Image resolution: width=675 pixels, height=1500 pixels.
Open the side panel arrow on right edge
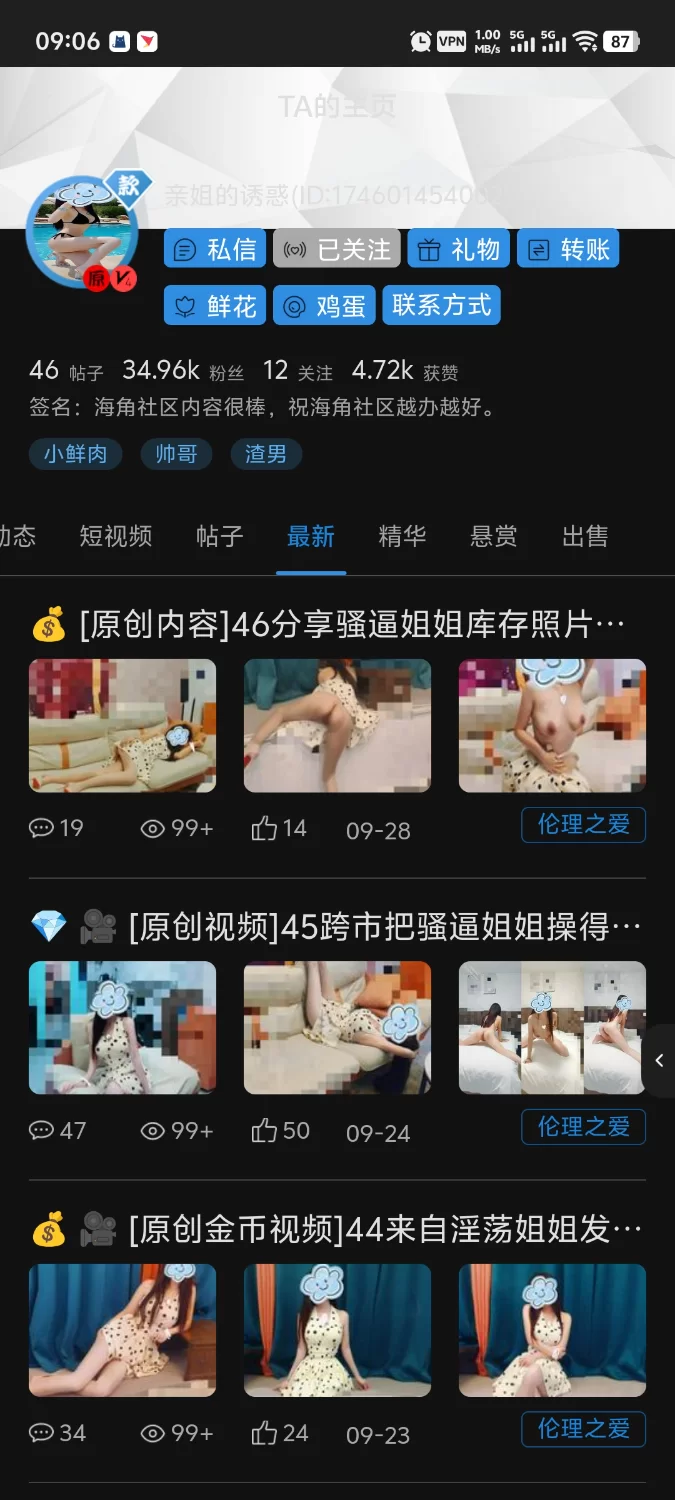pos(659,1061)
